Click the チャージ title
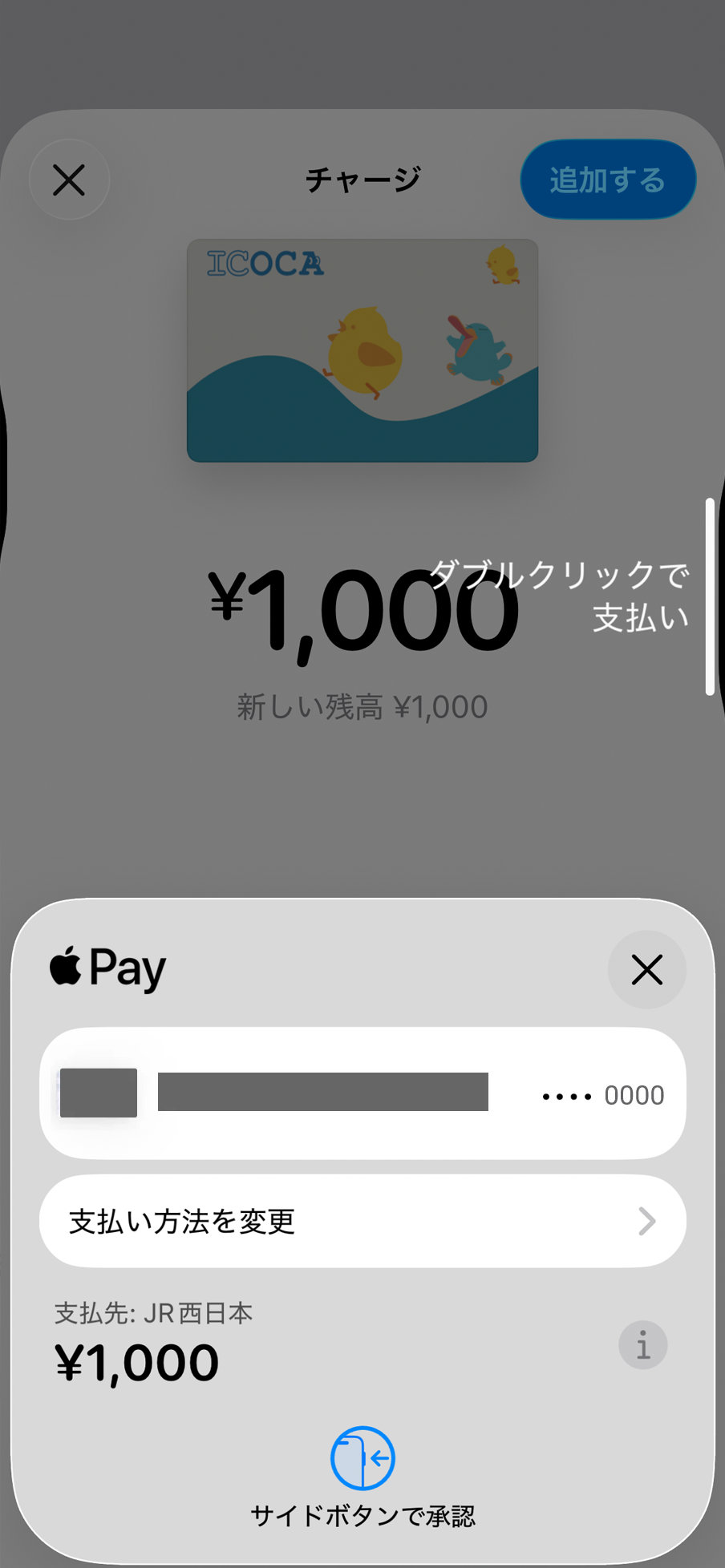The image size is (725, 1568). point(362,179)
